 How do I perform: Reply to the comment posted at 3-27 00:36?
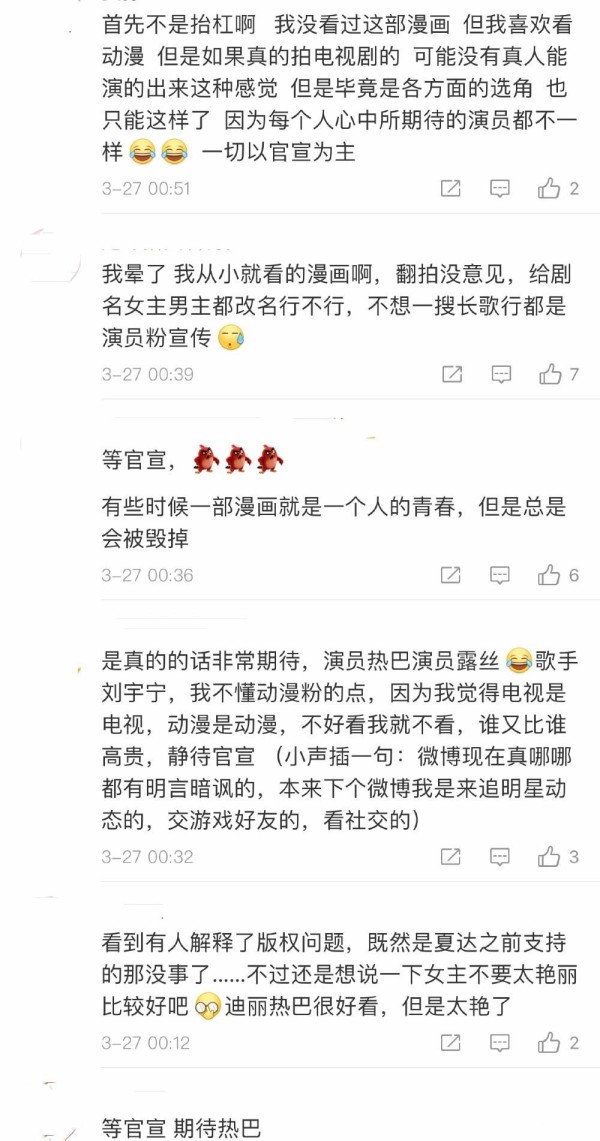500,575
